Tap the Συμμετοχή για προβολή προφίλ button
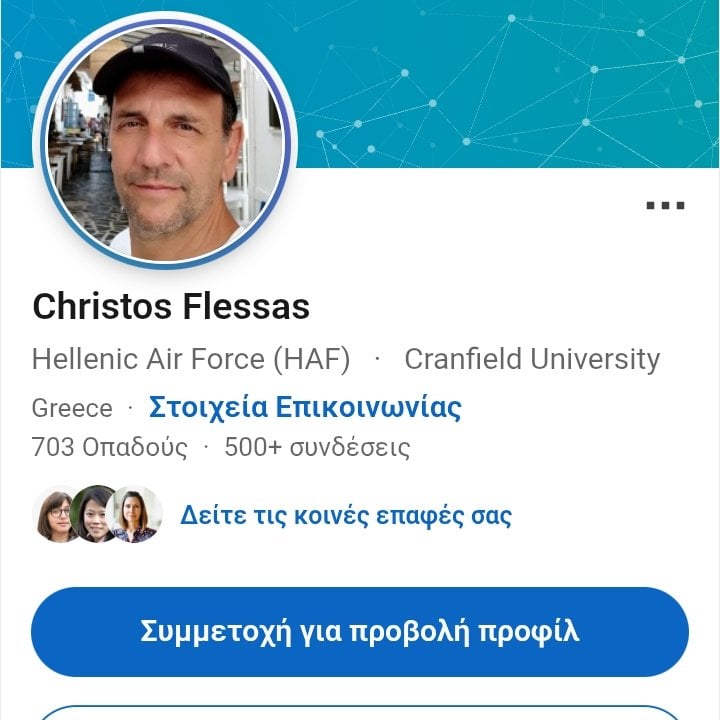Image resolution: width=720 pixels, height=720 pixels. (360, 632)
